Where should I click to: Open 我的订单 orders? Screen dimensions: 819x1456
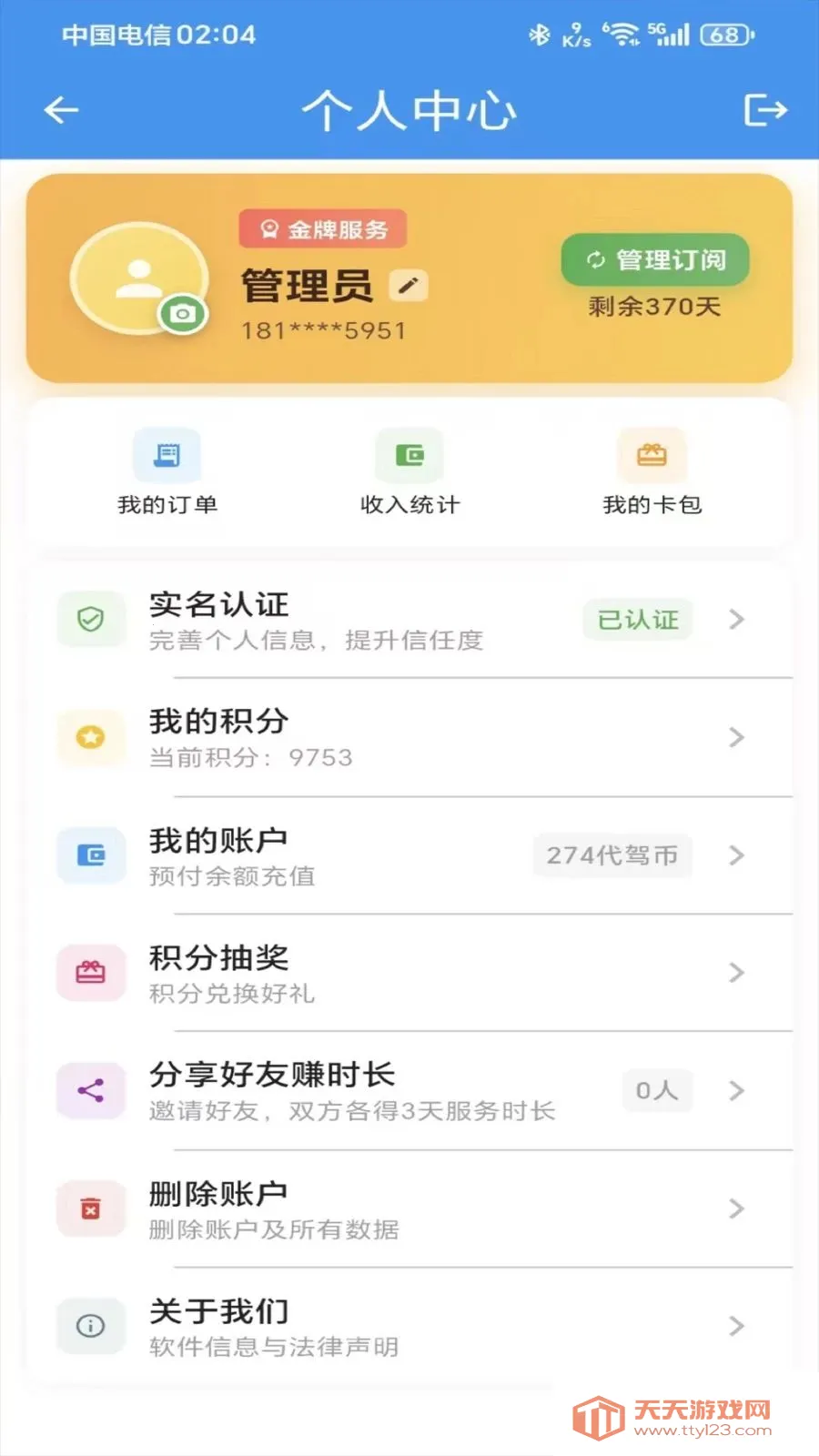[167, 472]
